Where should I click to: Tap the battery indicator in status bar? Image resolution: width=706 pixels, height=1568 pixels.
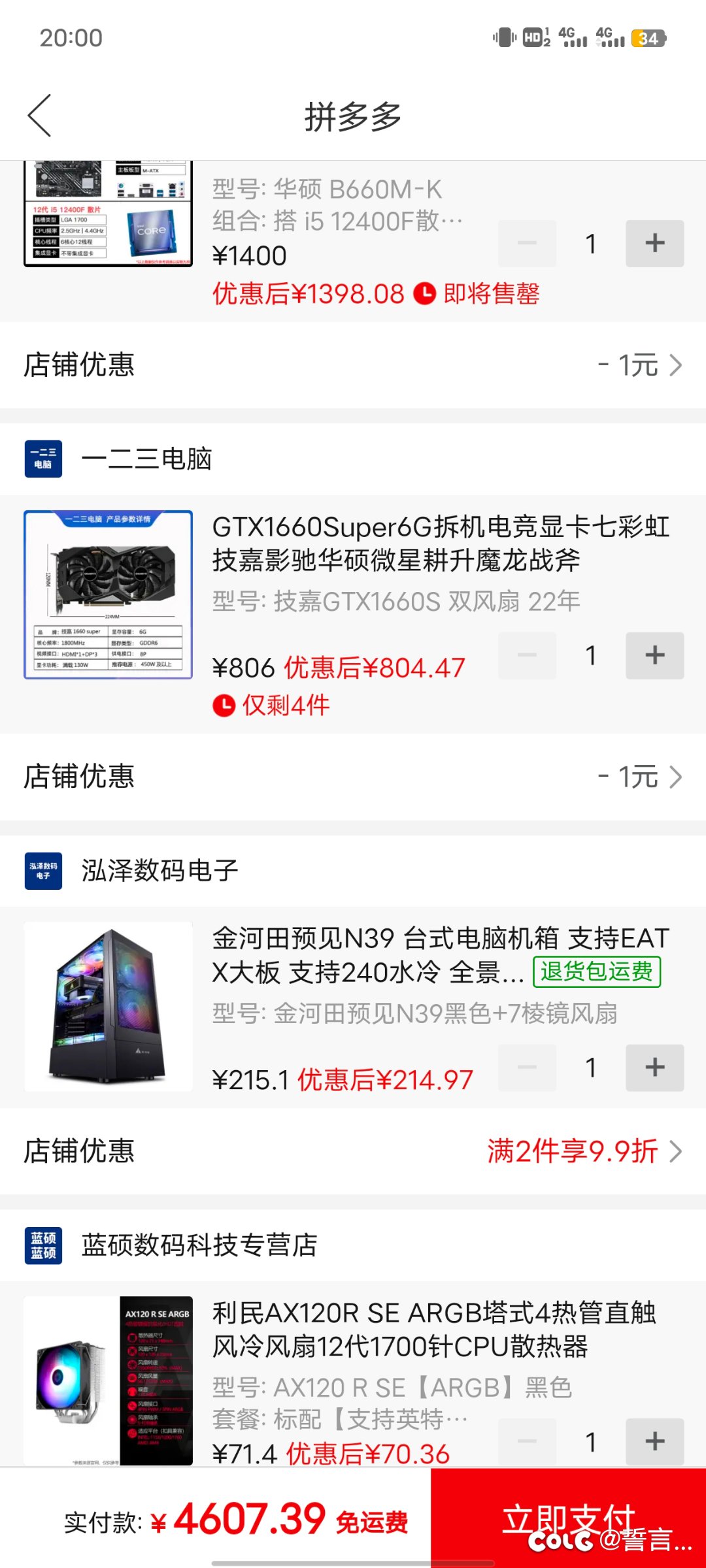tap(646, 38)
